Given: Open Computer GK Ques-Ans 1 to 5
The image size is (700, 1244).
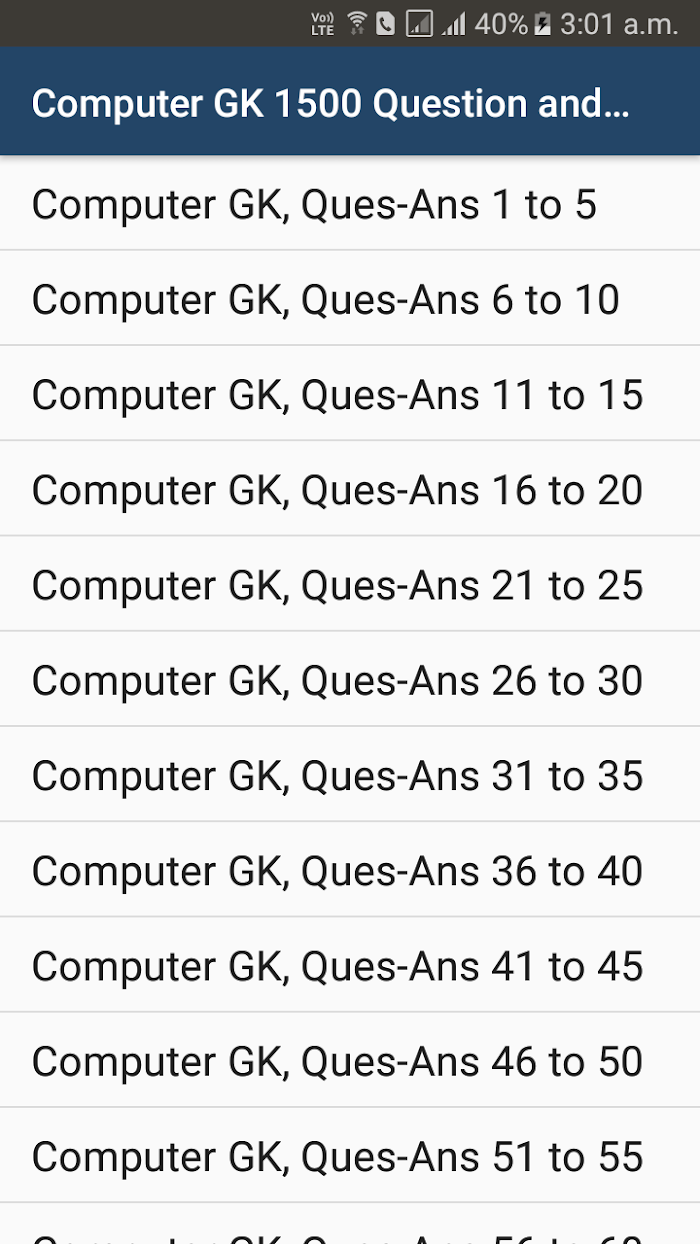Looking at the screenshot, I should [350, 203].
